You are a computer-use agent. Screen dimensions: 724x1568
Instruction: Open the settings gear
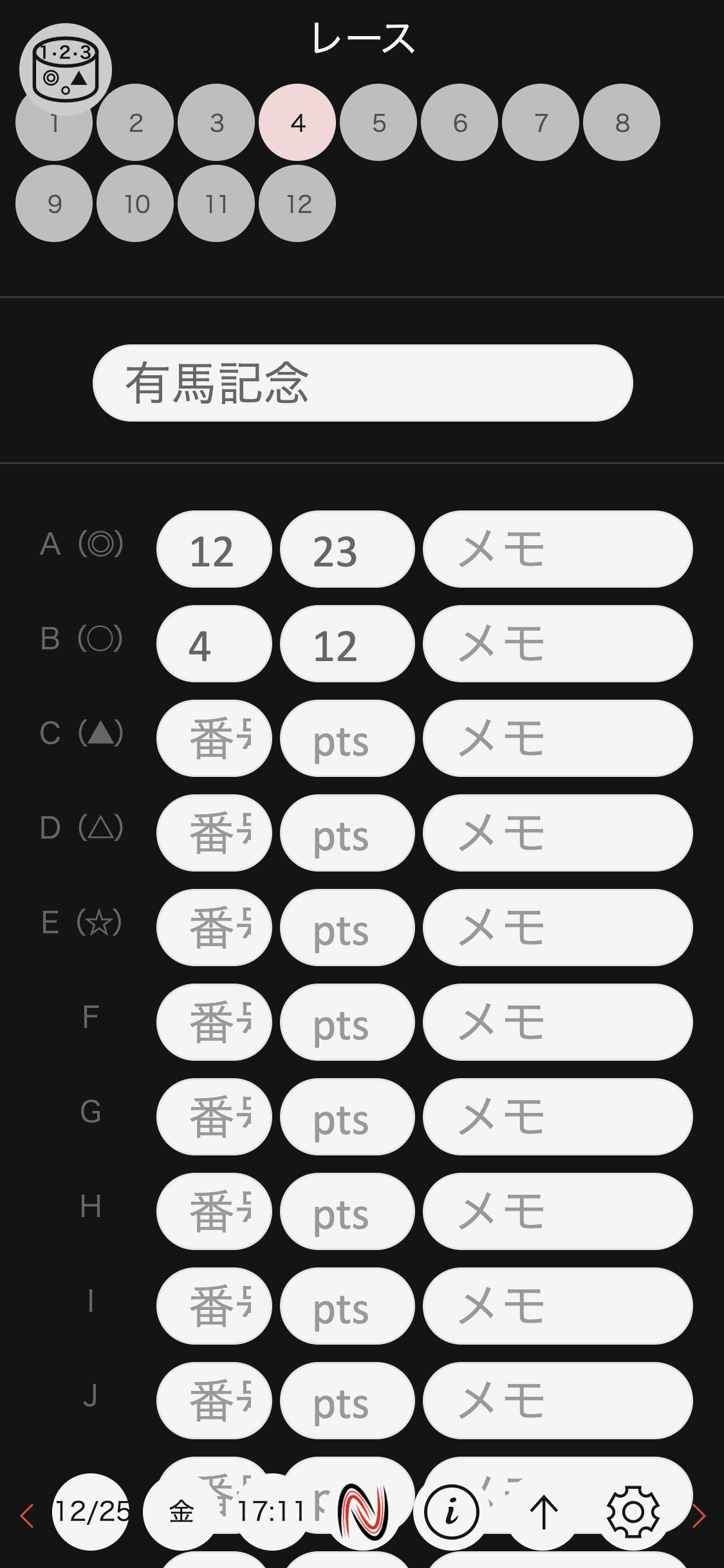pyautogui.click(x=633, y=1511)
